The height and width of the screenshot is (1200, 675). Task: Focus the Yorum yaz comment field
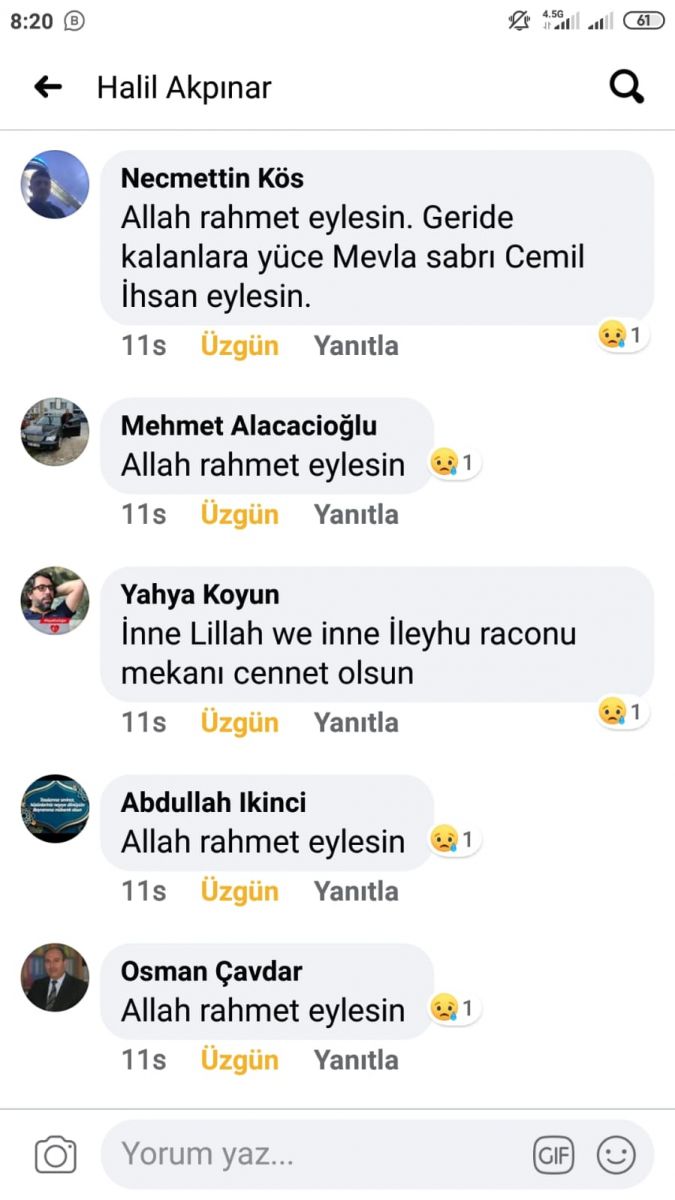pos(310,1155)
